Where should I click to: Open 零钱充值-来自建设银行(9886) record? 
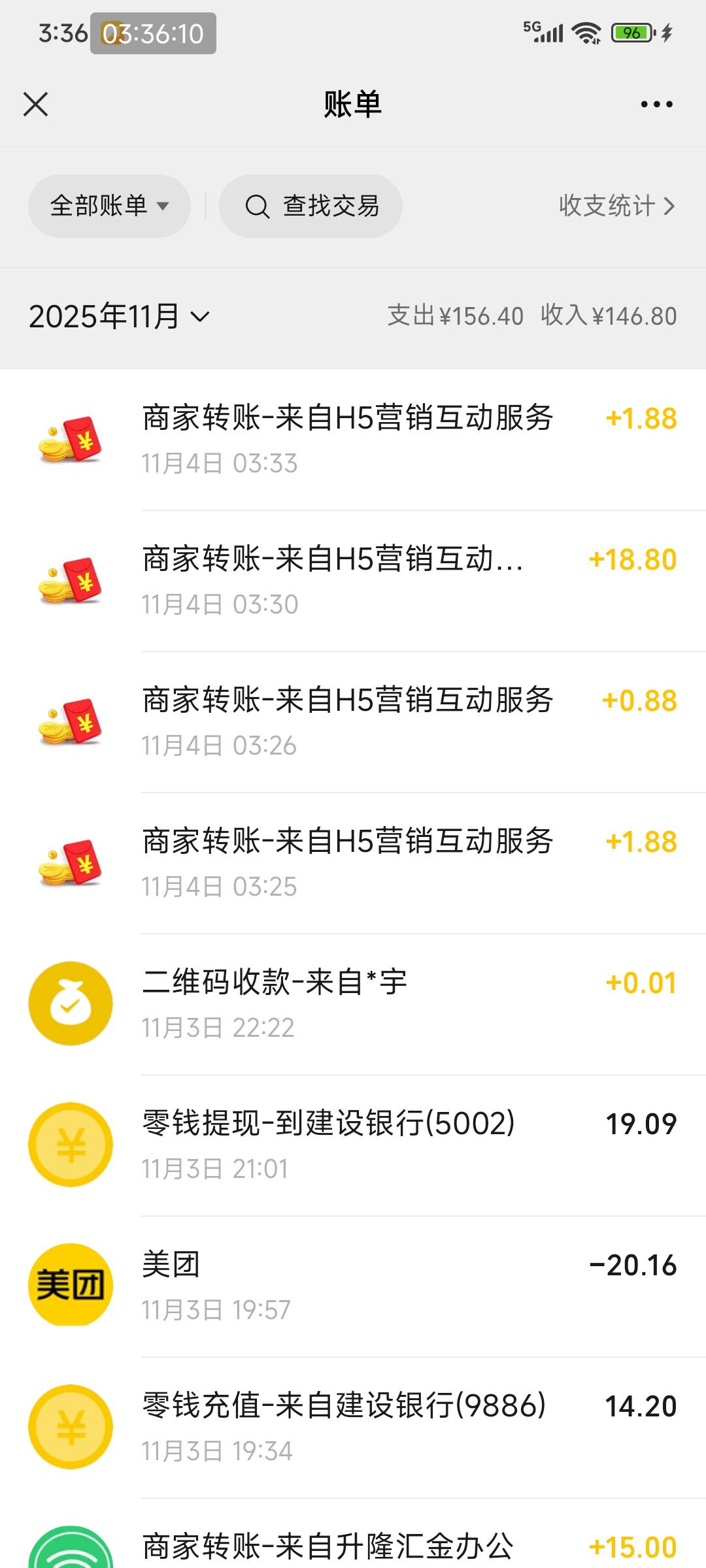click(353, 1427)
